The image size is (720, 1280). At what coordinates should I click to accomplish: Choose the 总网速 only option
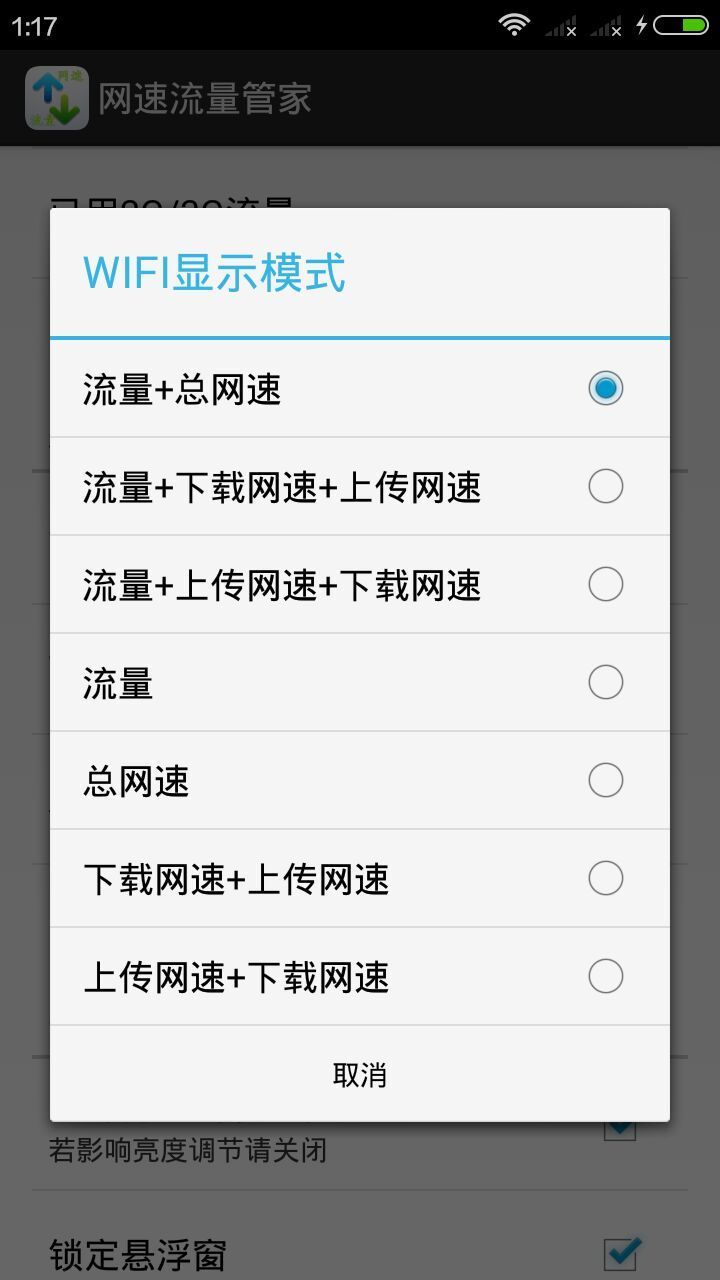(x=359, y=781)
